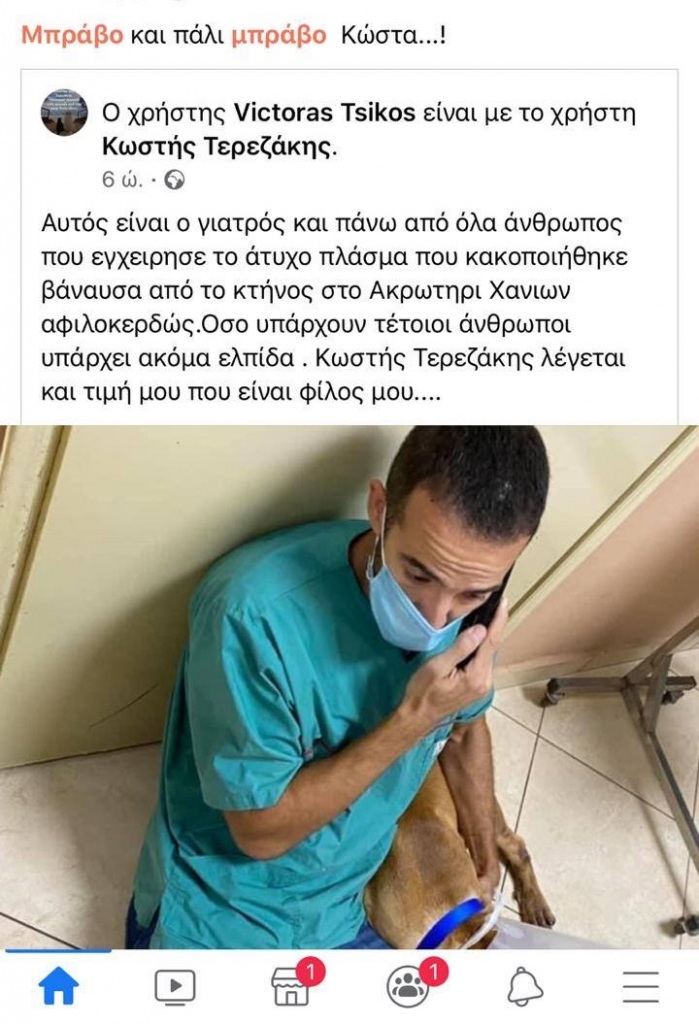Image resolution: width=699 pixels, height=1024 pixels.
Task: Open the Marketplace tab
Action: click(x=291, y=987)
